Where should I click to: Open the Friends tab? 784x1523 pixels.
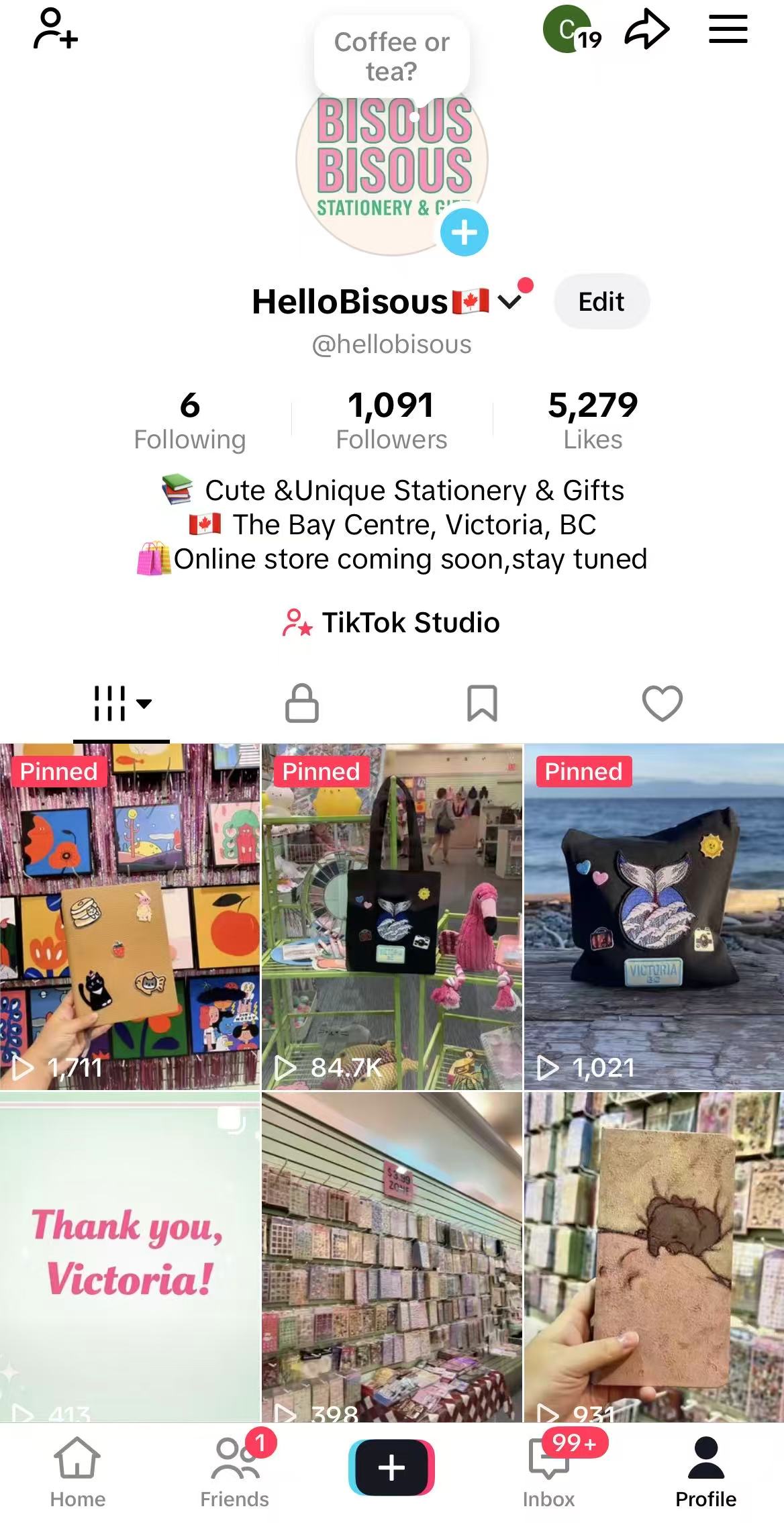[234, 1471]
